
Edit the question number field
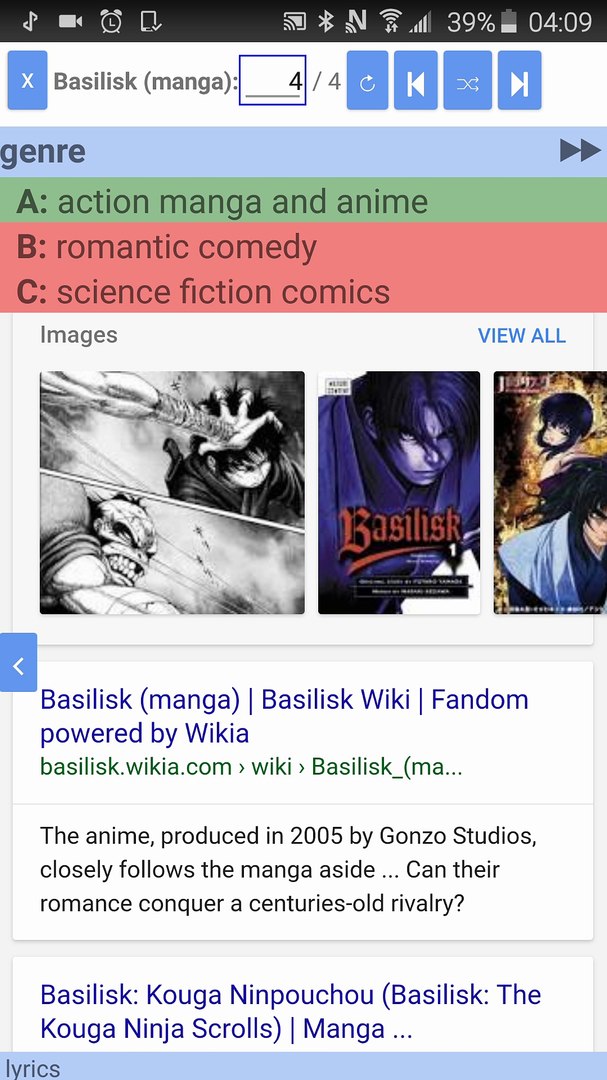273,81
